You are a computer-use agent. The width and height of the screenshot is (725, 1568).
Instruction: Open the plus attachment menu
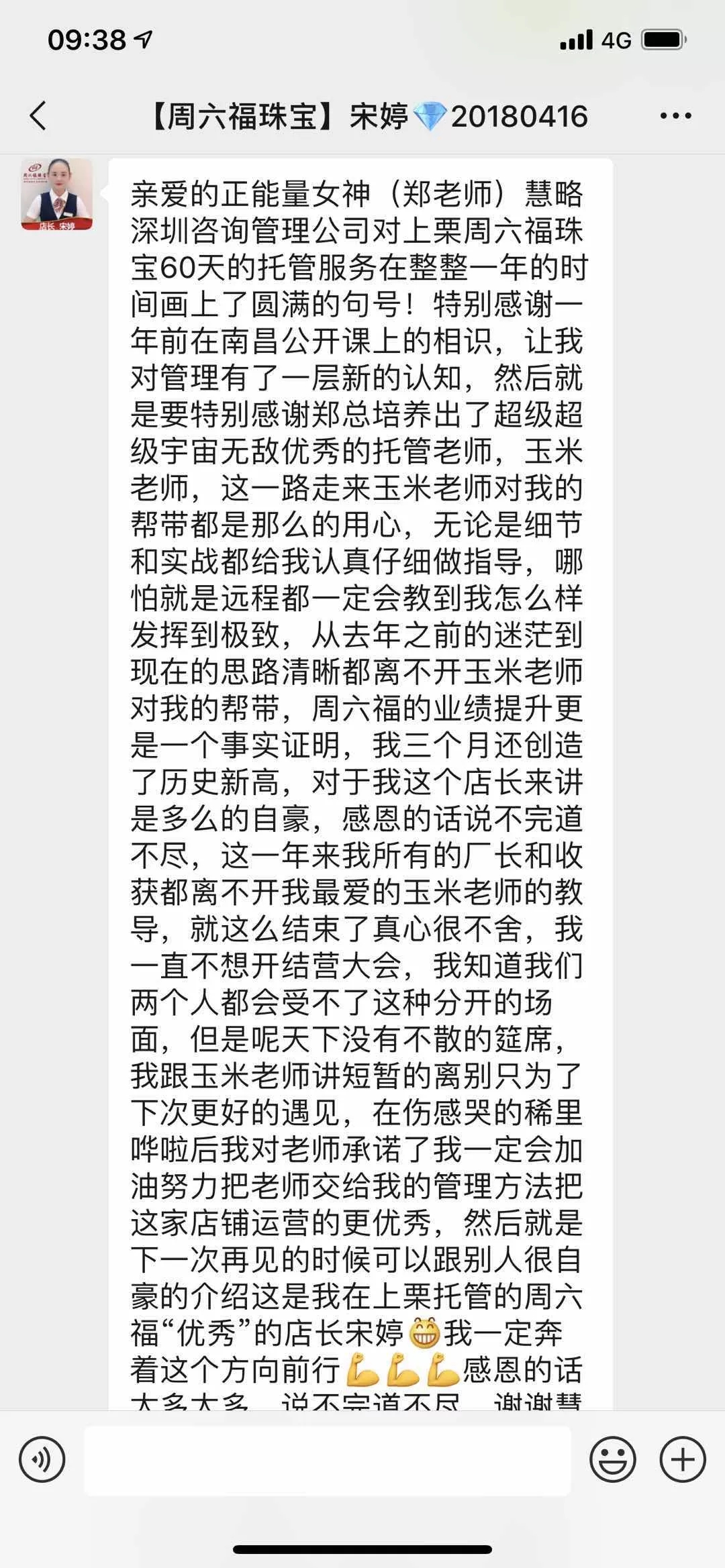pyautogui.click(x=683, y=1459)
